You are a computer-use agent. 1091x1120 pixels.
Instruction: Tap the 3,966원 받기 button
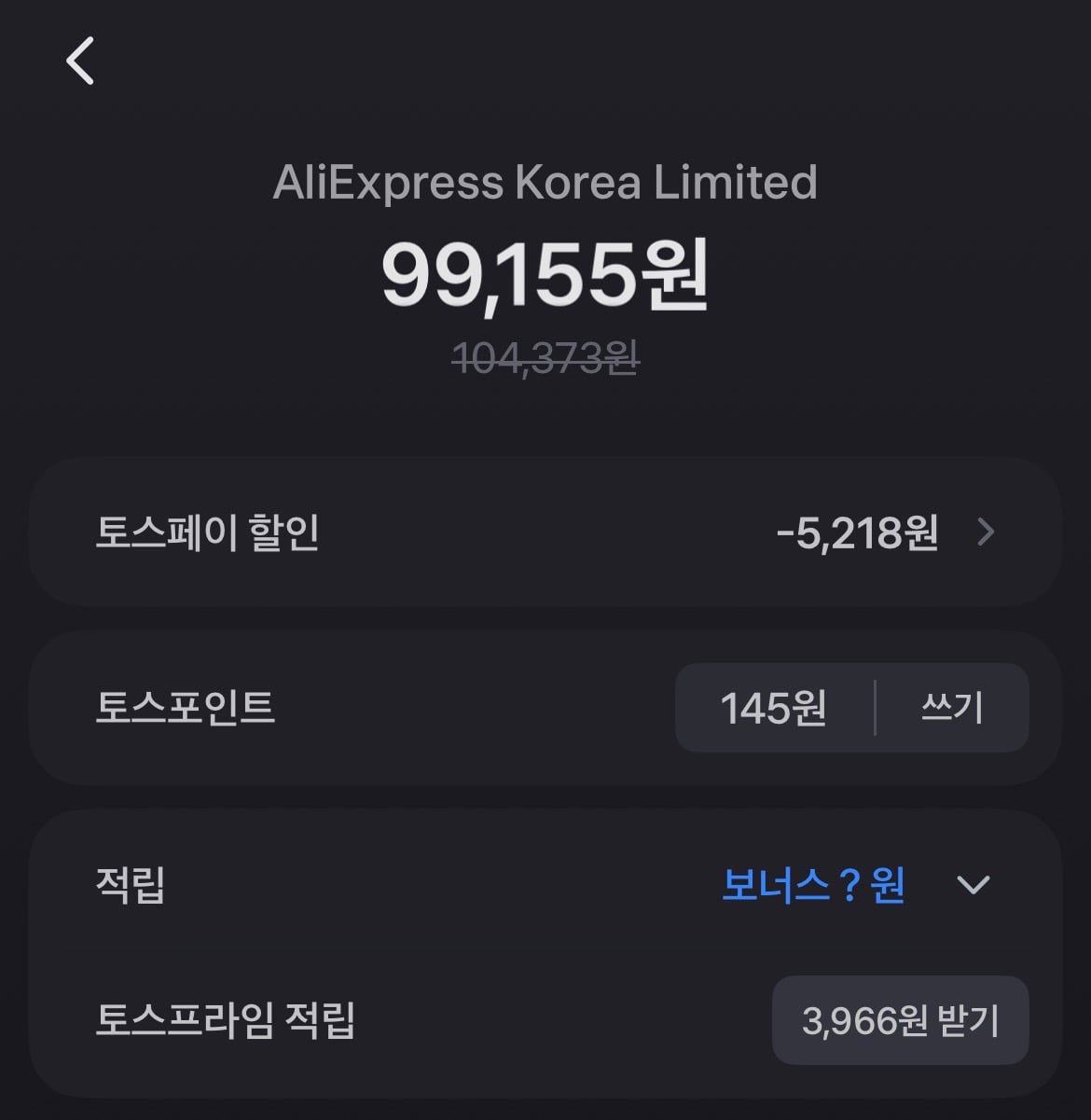(x=900, y=1020)
